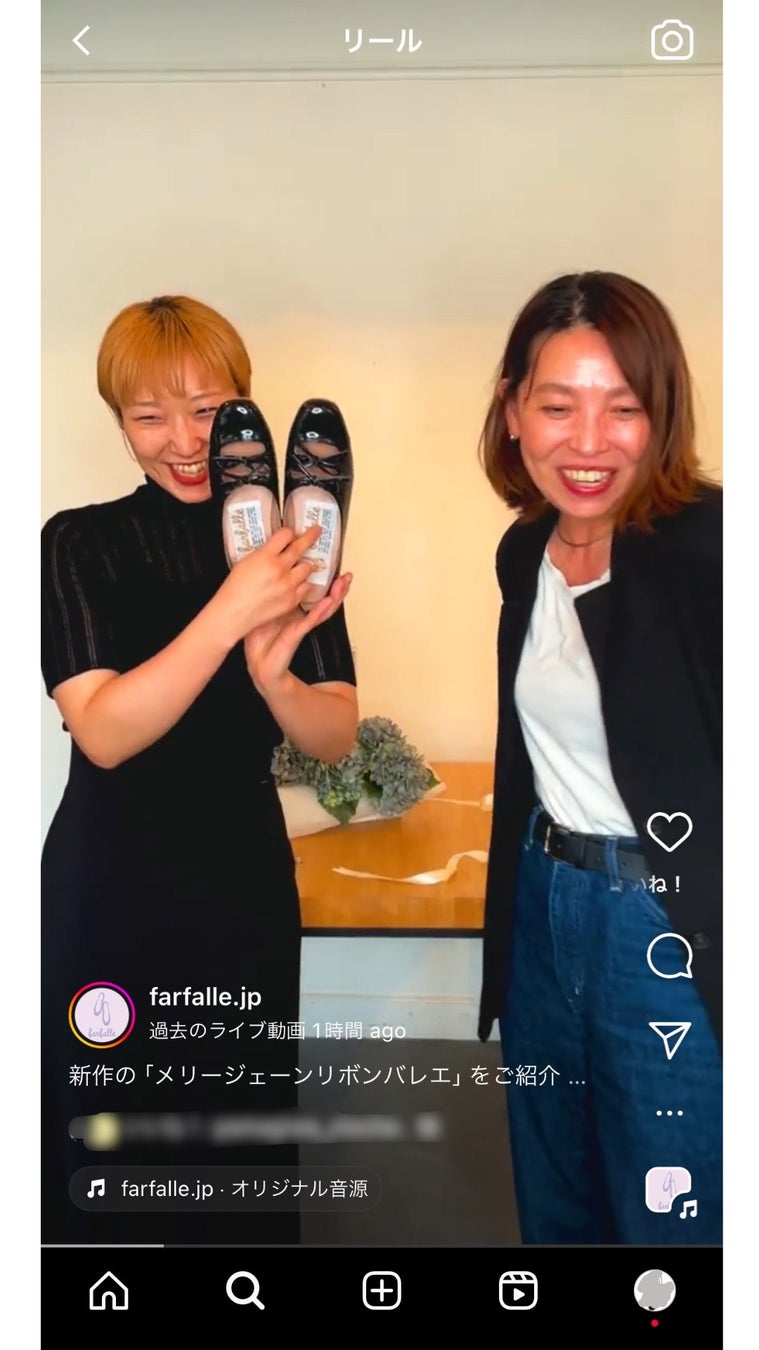Go to the Home tab
This screenshot has height=1350, width=759.
point(109,1291)
